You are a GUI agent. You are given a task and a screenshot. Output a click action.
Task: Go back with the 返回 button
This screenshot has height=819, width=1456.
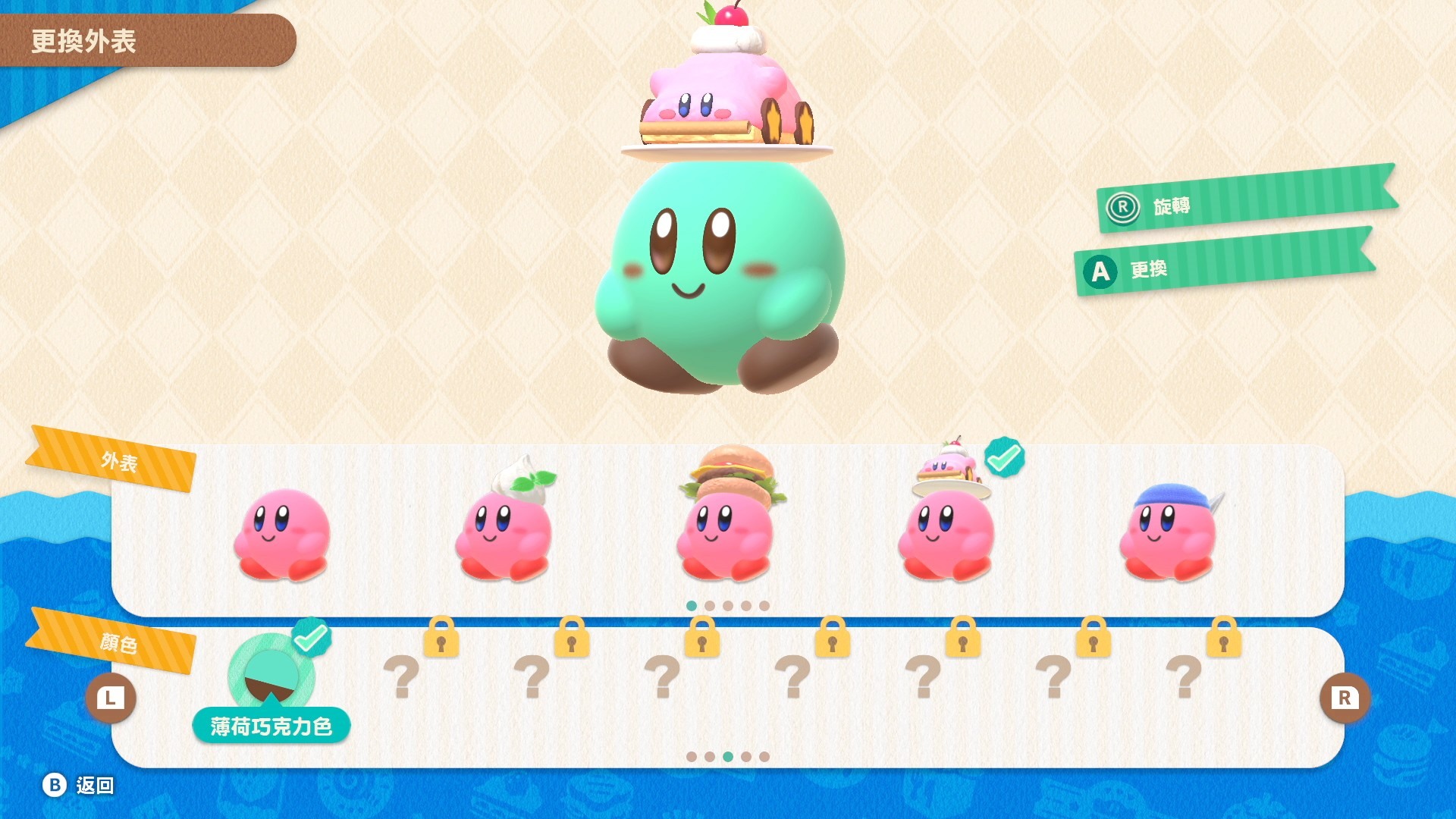tap(79, 785)
